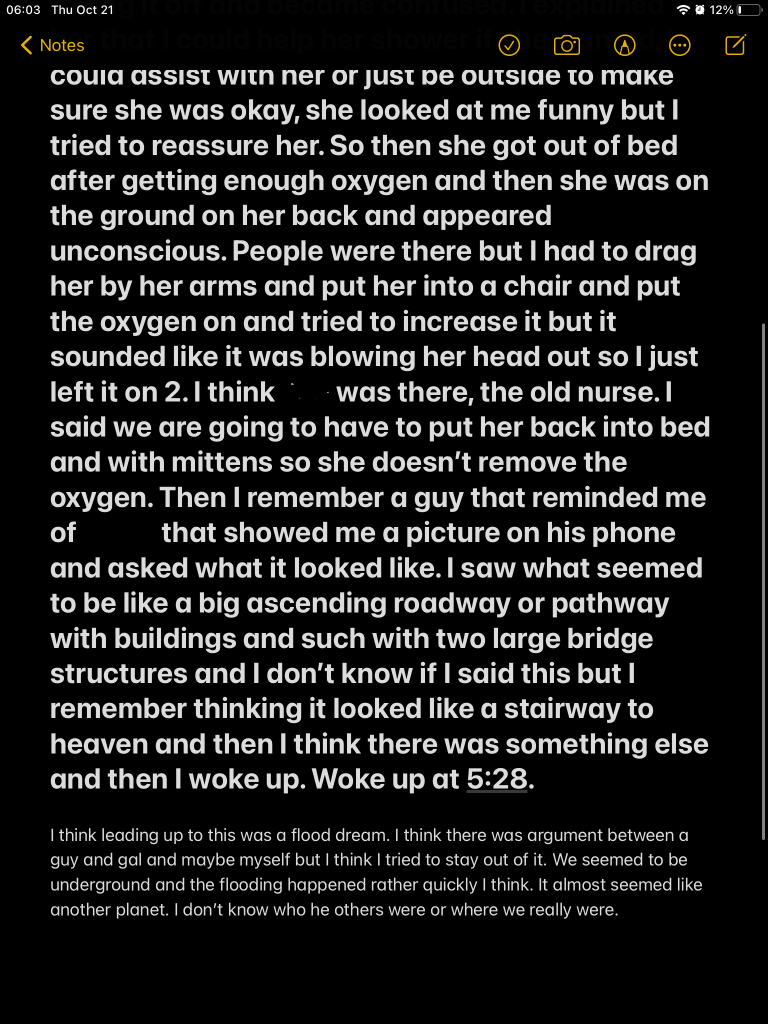Activate the markup pen tool

tap(625, 45)
